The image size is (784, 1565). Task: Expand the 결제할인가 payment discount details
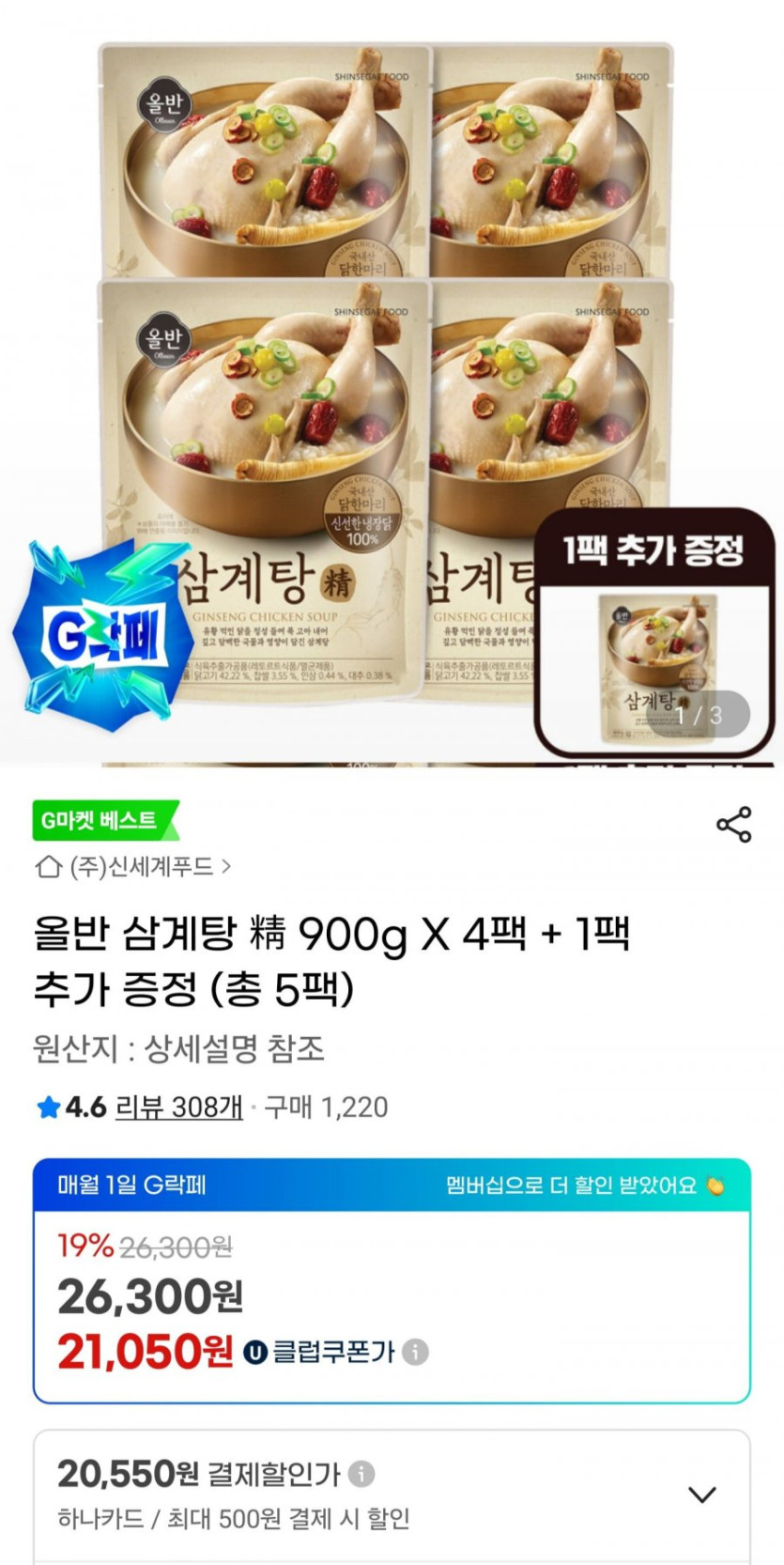click(701, 1495)
